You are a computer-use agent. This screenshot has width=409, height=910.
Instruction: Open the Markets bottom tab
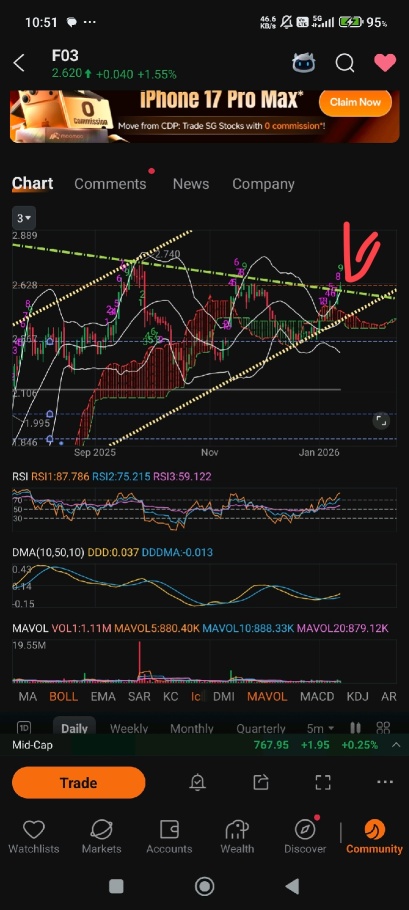pyautogui.click(x=102, y=837)
